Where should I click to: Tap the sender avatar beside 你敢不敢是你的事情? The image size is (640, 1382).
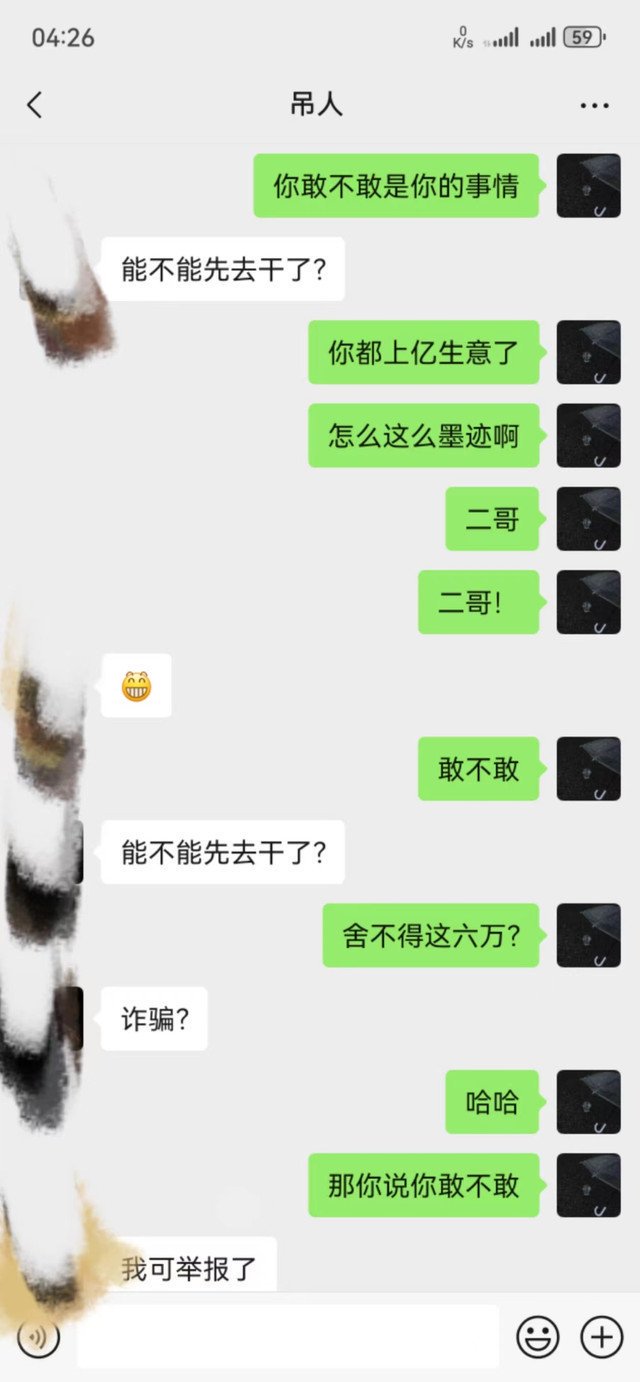pos(588,186)
